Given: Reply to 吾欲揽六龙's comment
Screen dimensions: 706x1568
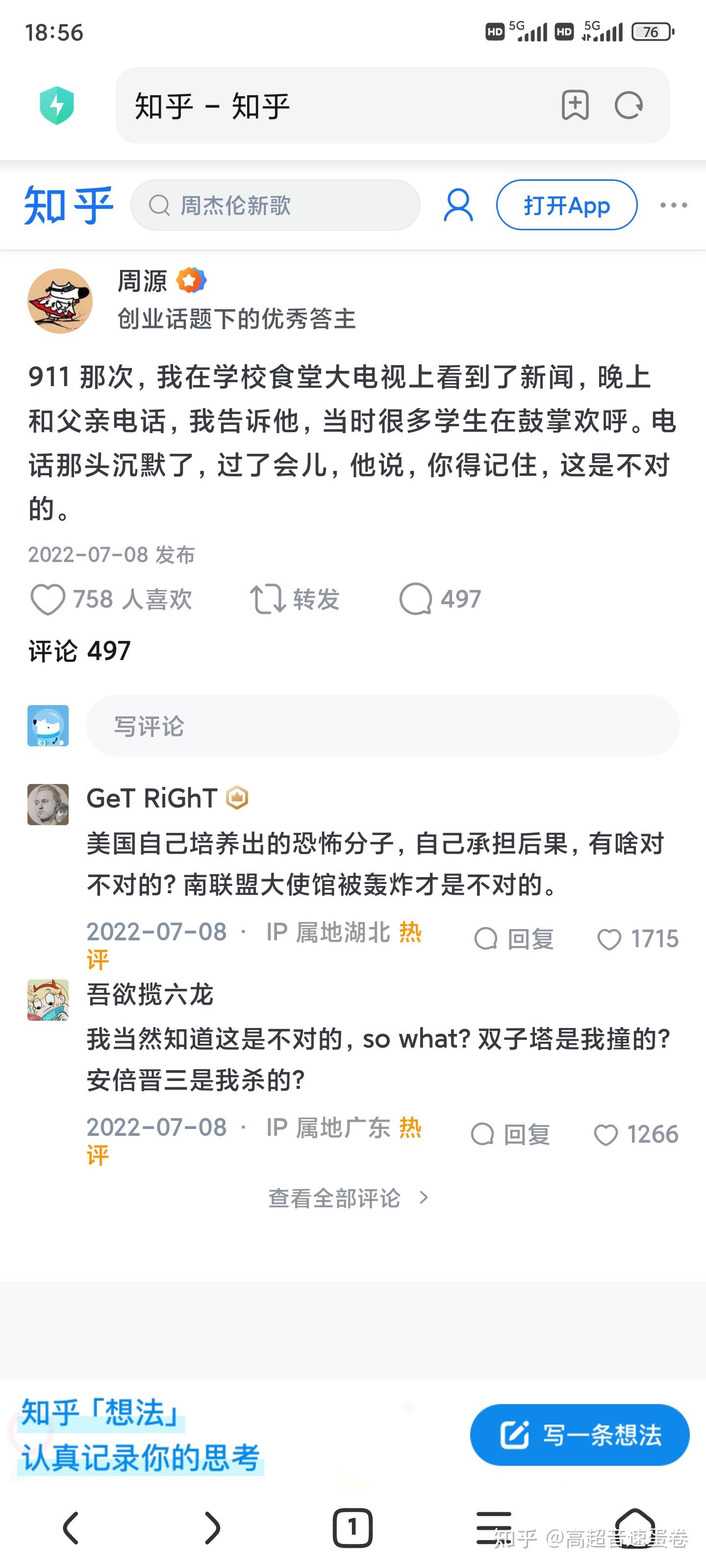Looking at the screenshot, I should point(510,1134).
